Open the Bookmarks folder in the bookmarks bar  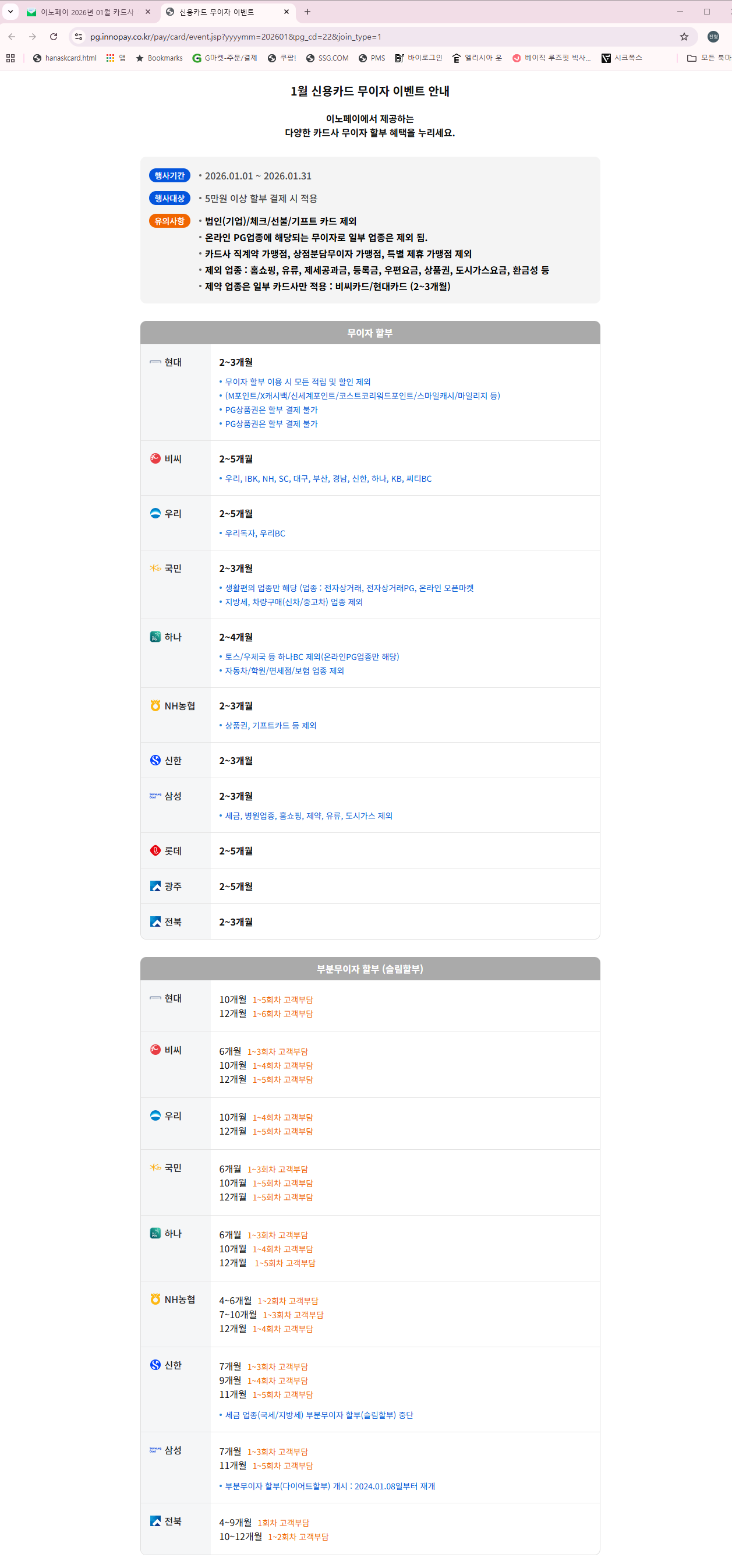point(159,58)
